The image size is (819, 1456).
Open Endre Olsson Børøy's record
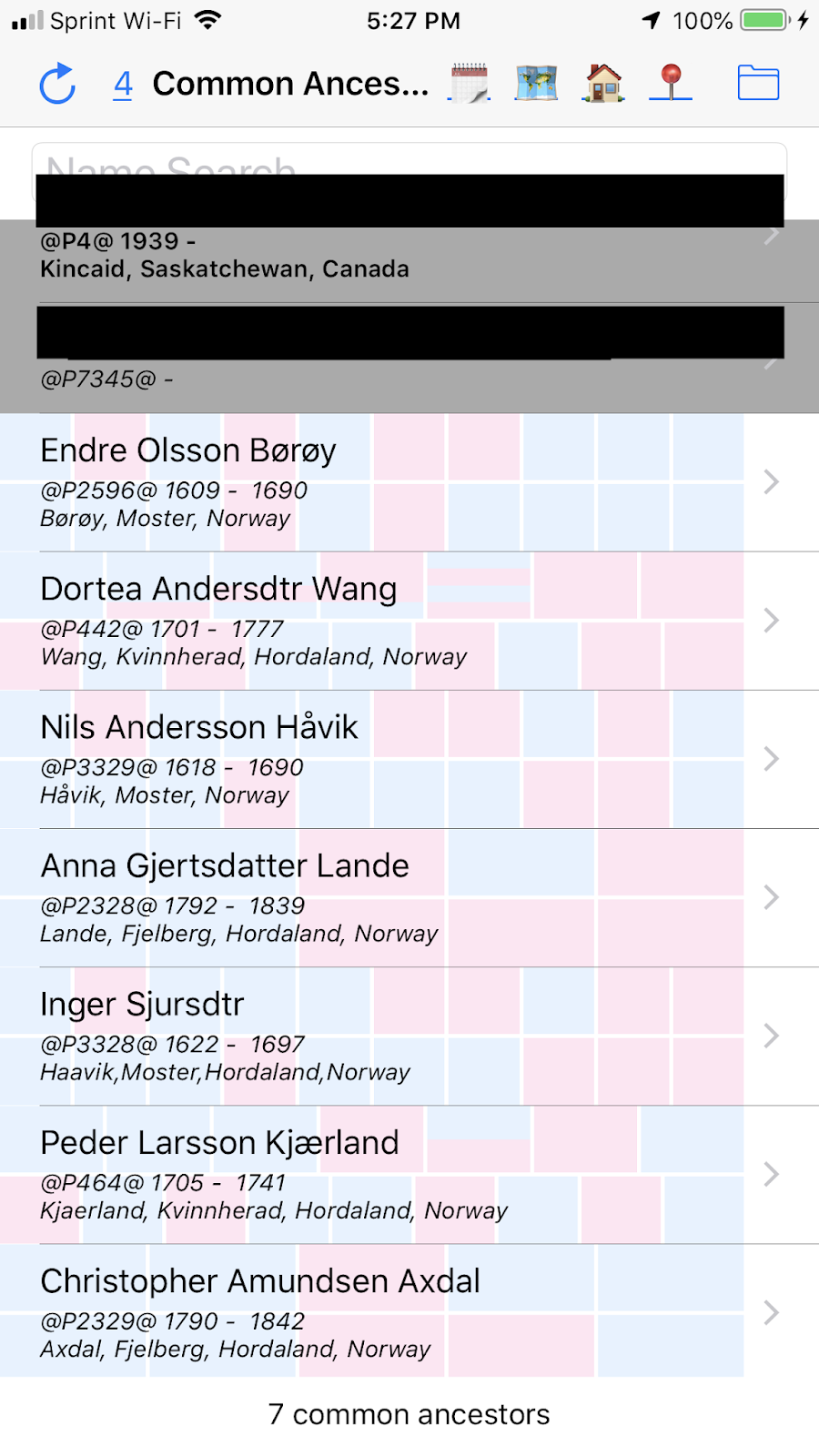pos(409,482)
